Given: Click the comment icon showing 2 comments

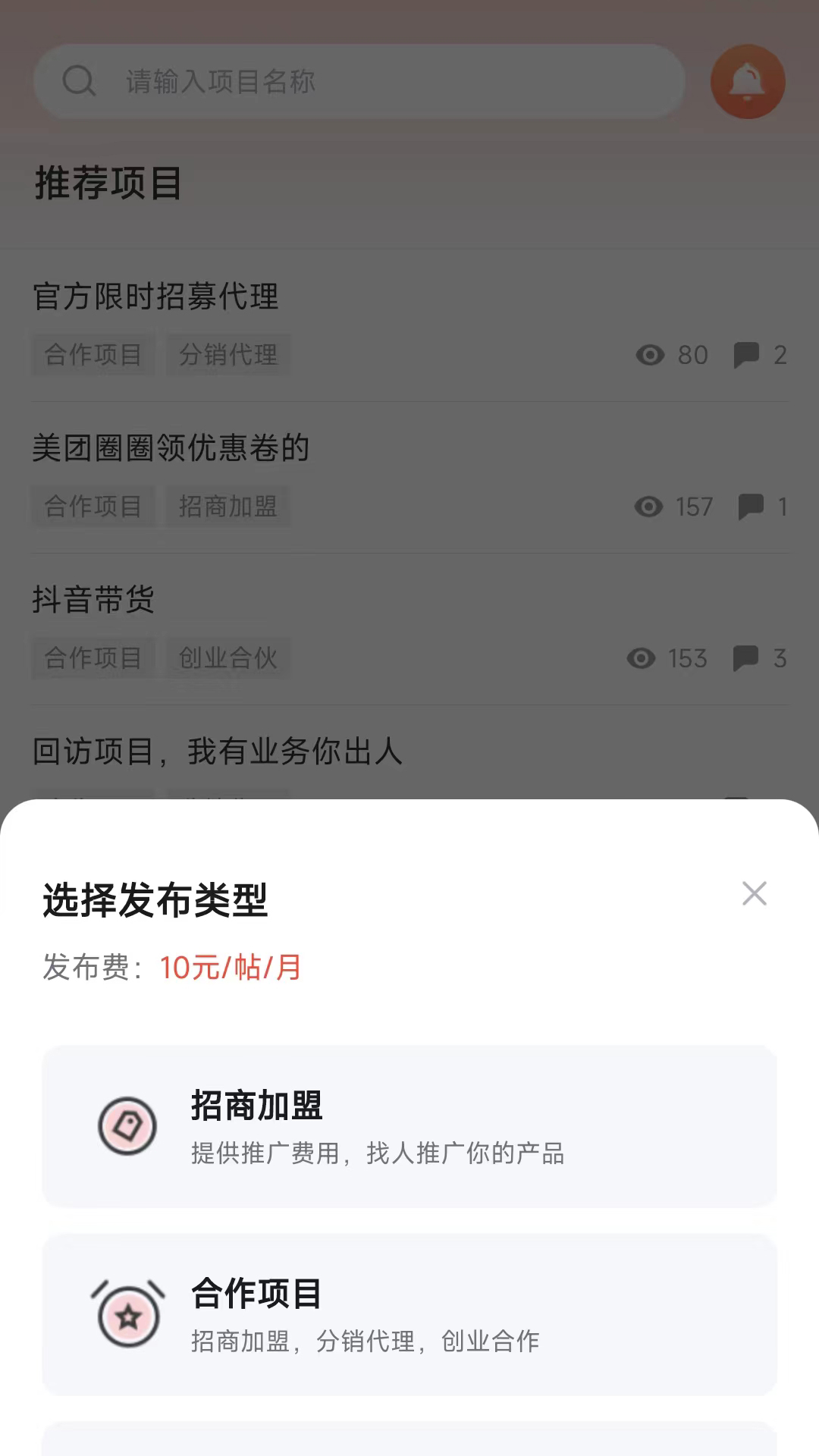Looking at the screenshot, I should tap(749, 355).
